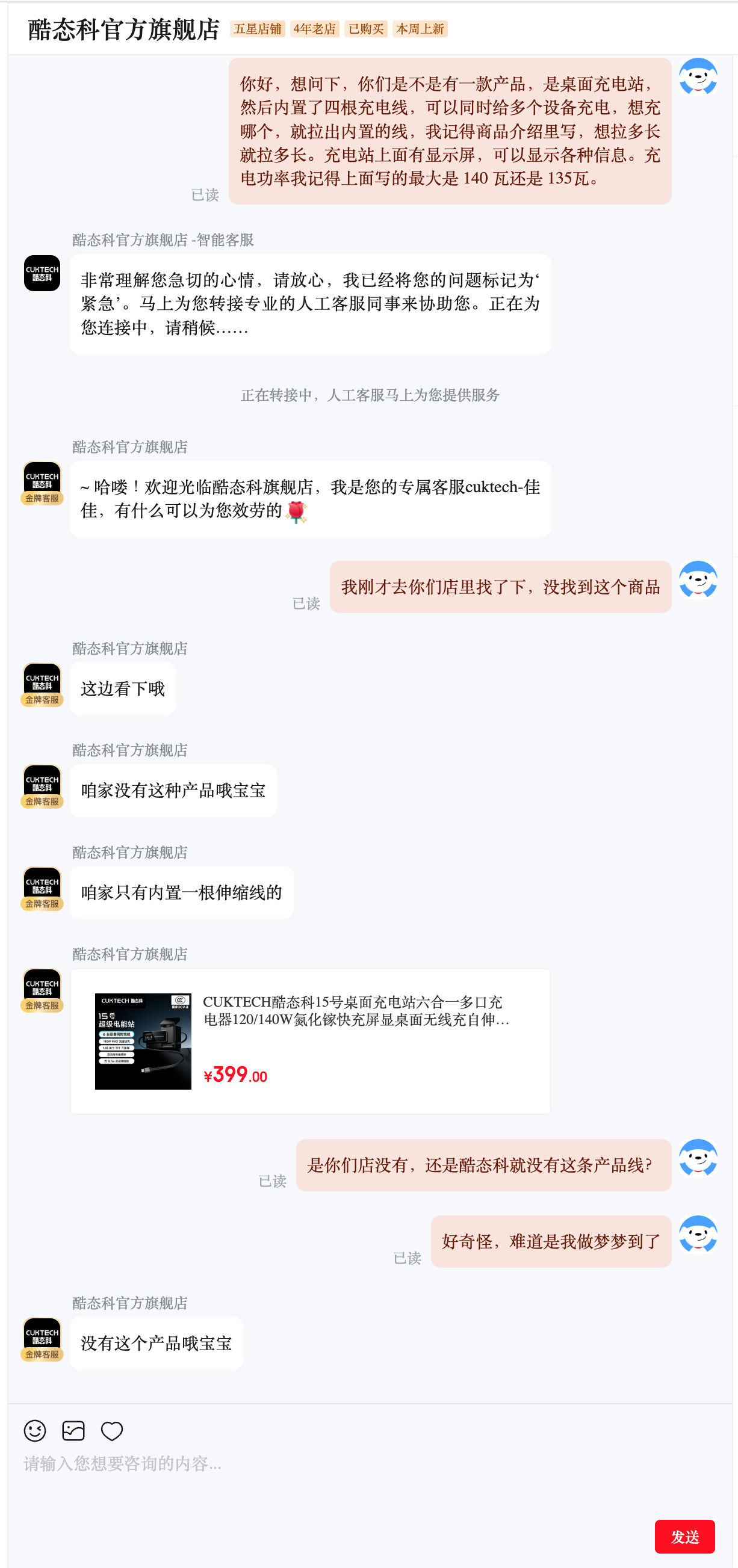Tap the 发送 send button
738x1568 pixels.
pyautogui.click(x=684, y=1536)
